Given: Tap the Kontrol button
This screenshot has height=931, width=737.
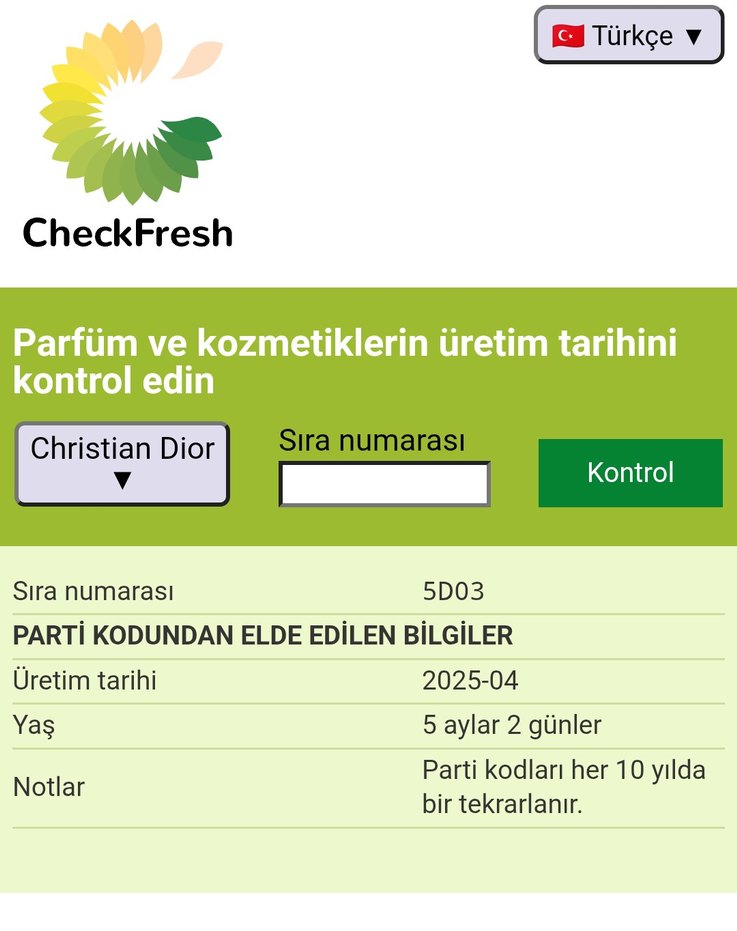Looking at the screenshot, I should pos(630,473).
